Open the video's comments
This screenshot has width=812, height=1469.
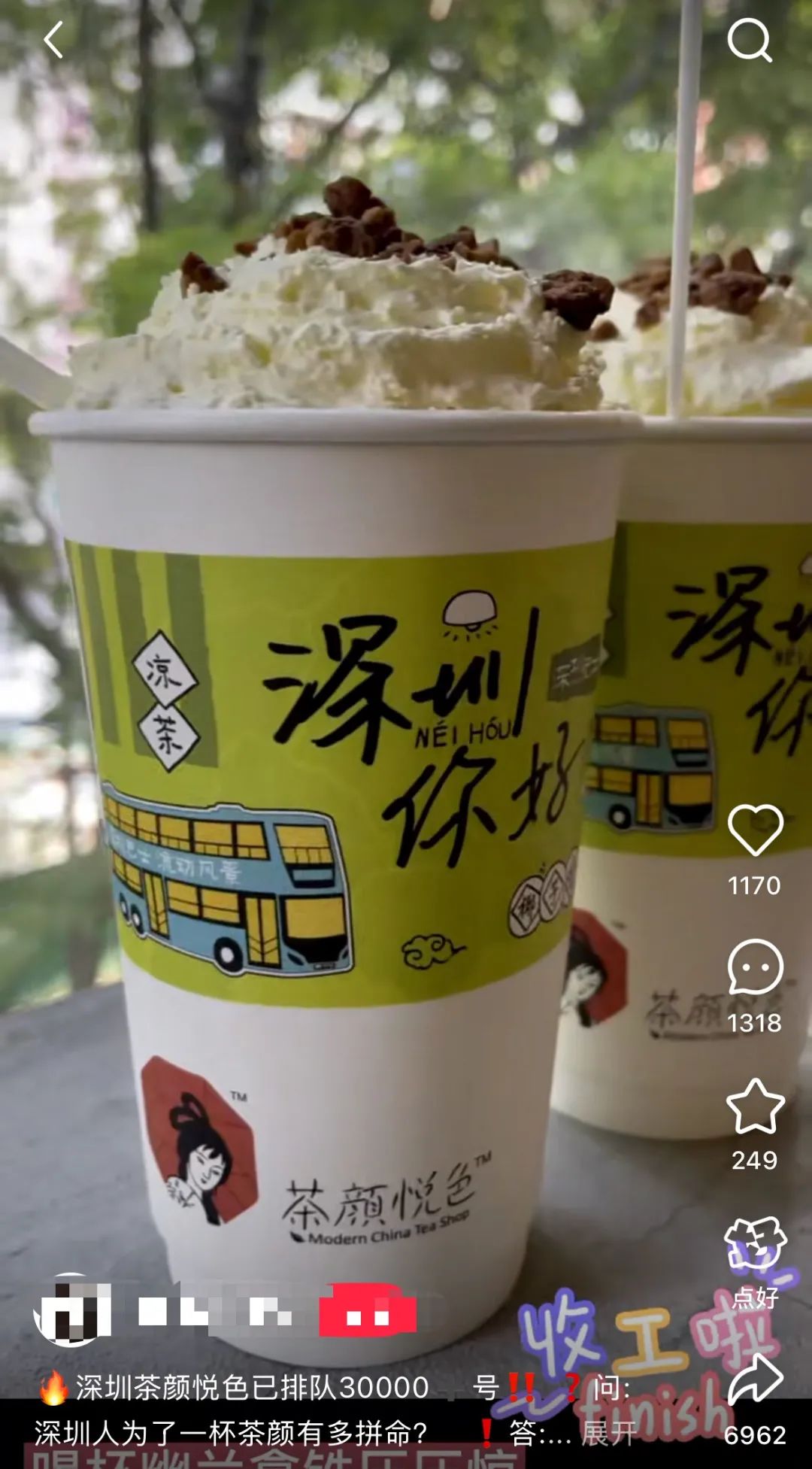coord(756,968)
